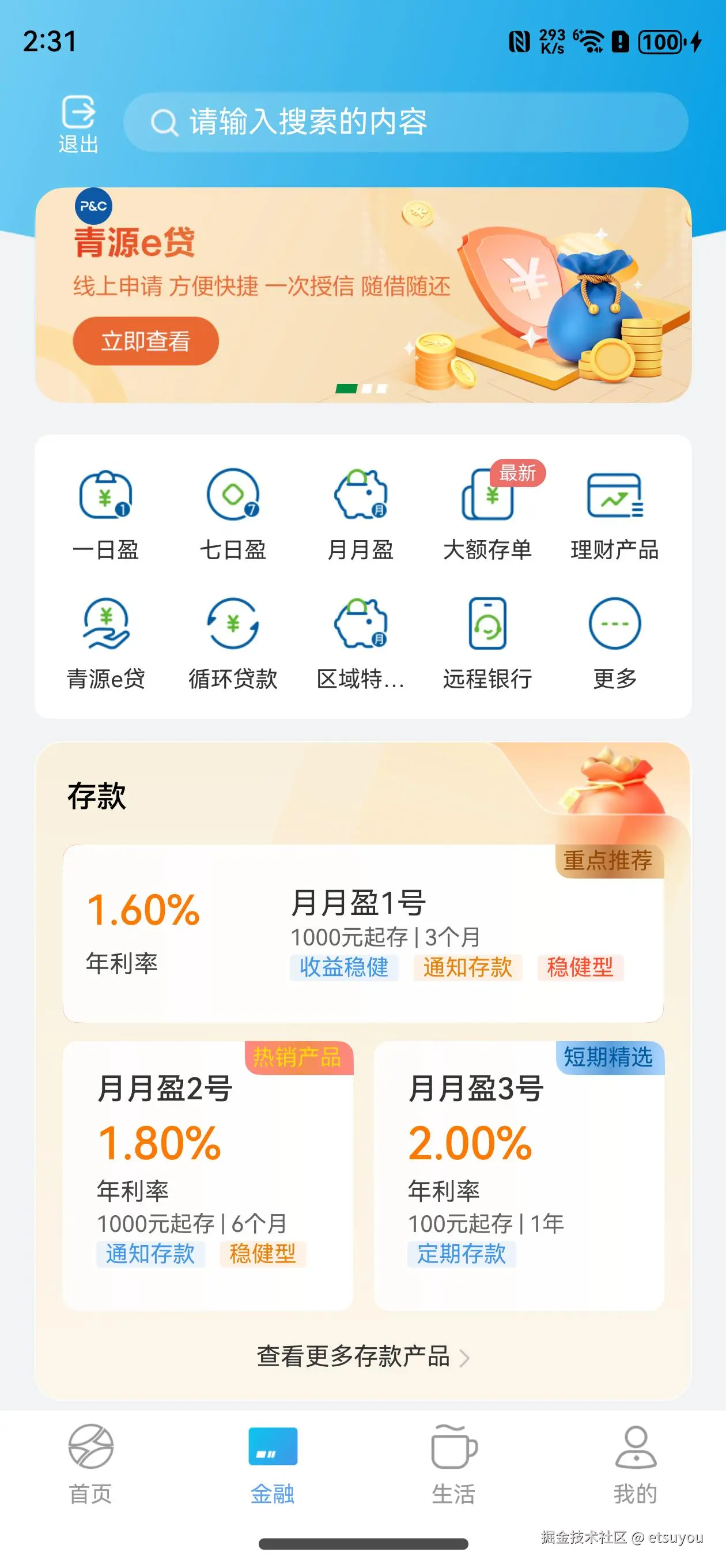Tap 更多 to see more services

point(615,643)
